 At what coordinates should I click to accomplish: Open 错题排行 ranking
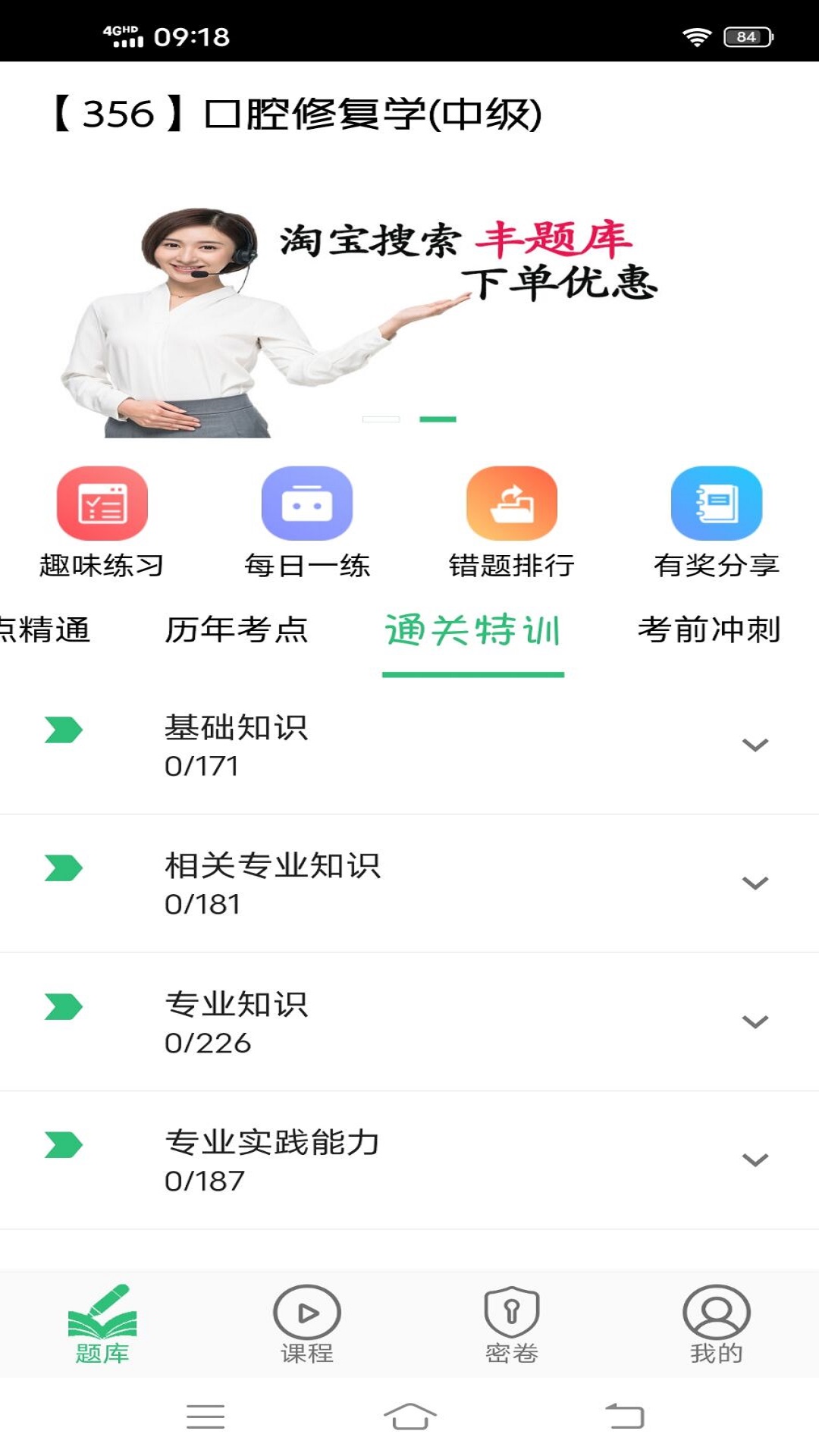512,522
